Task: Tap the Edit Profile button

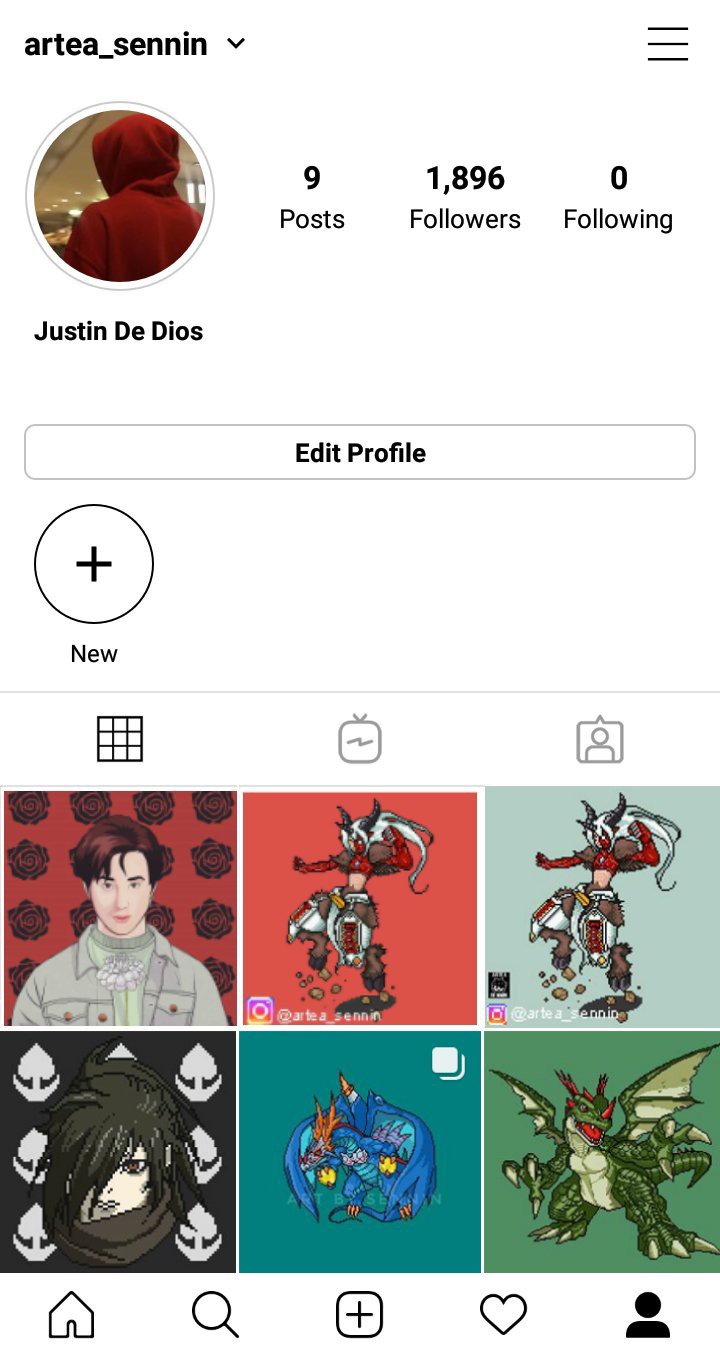Action: point(360,453)
